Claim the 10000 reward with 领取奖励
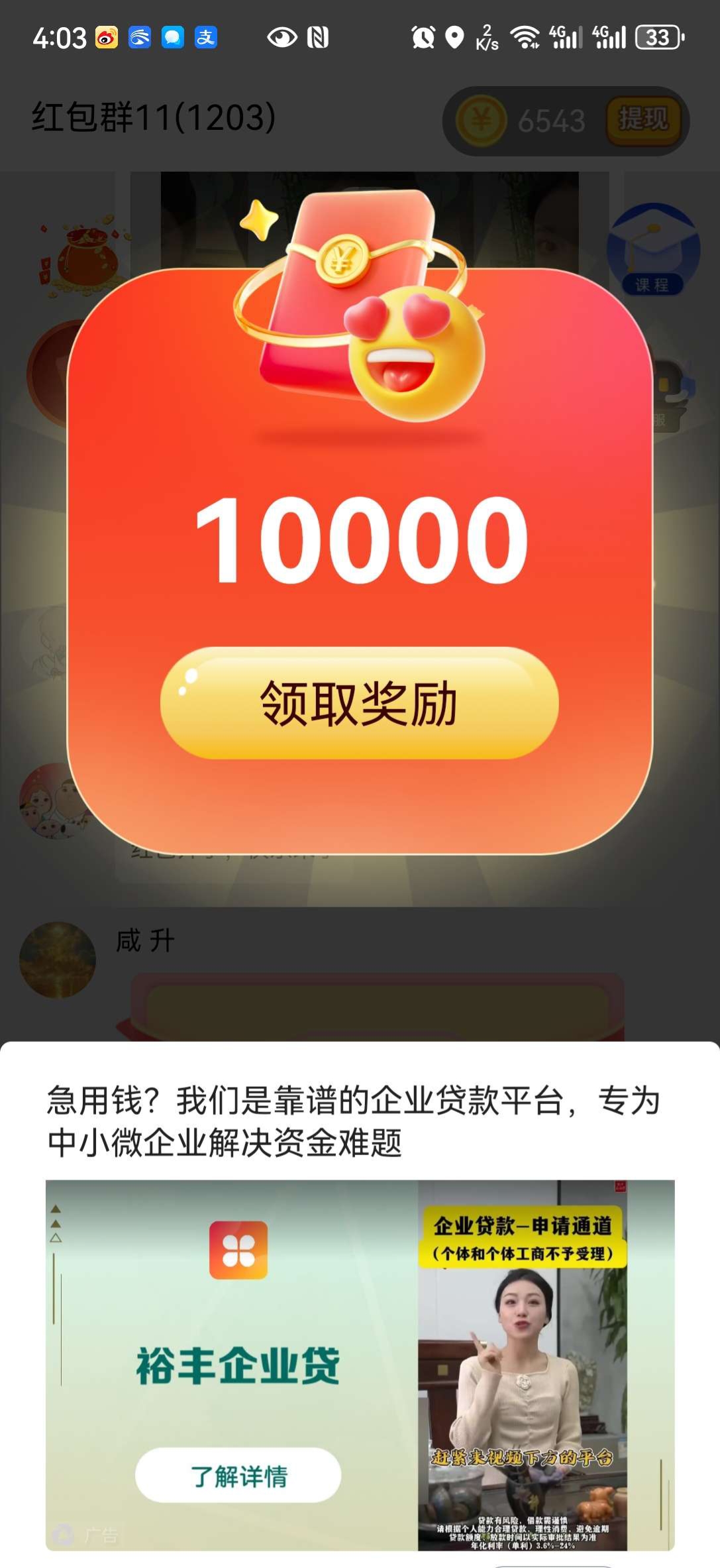Screen dimensions: 720x1568 point(359,703)
